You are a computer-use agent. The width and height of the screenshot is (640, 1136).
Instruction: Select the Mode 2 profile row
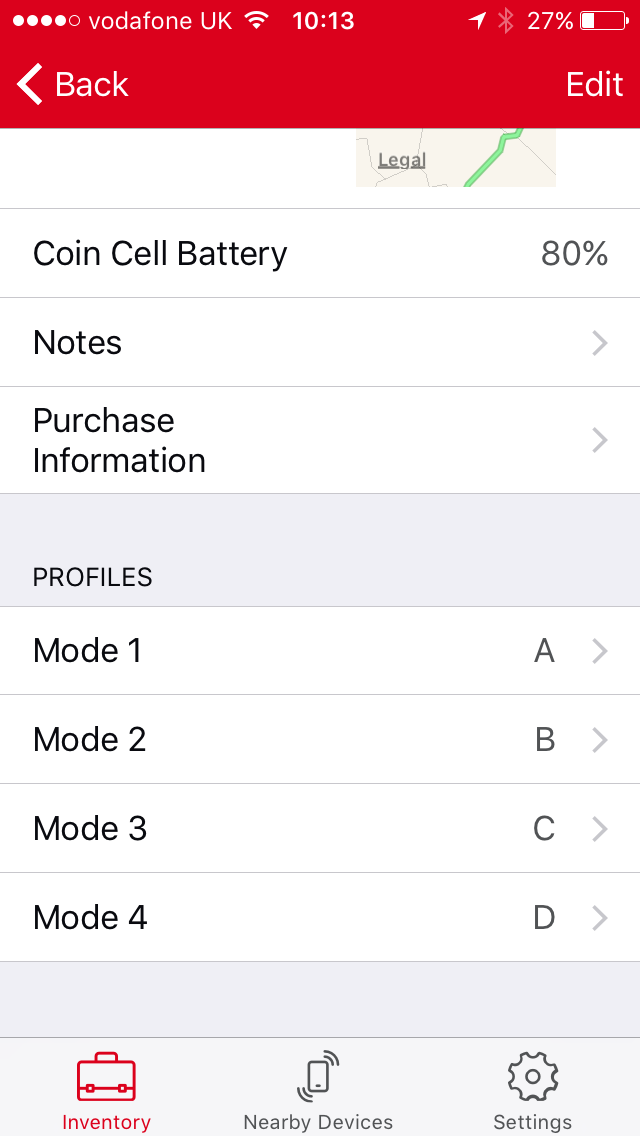(x=320, y=740)
